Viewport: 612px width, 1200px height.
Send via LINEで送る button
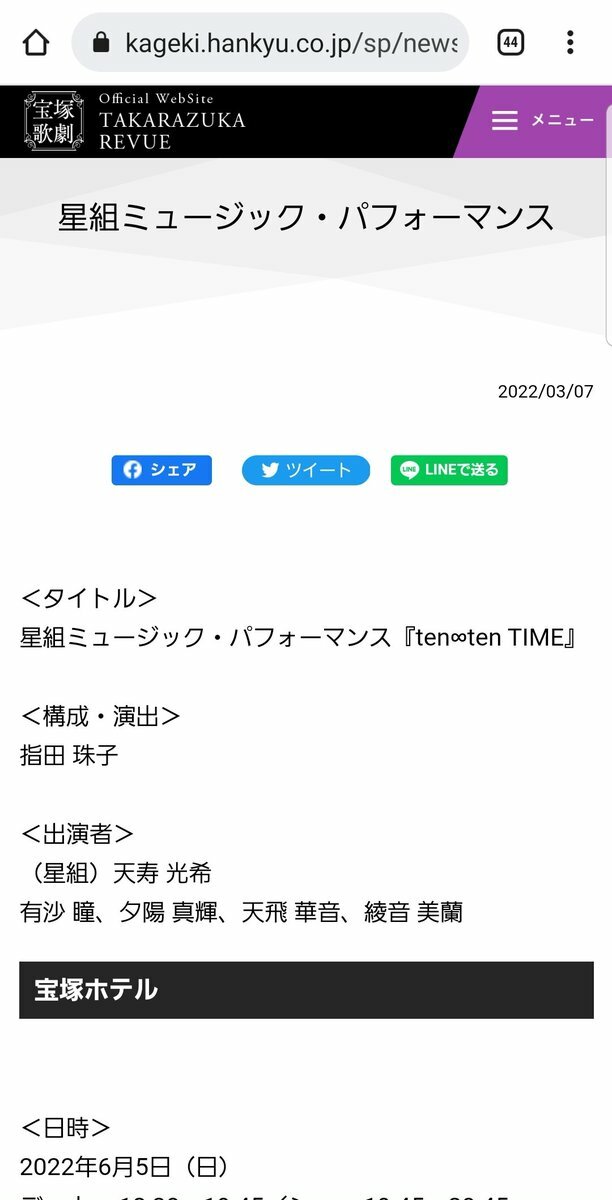(x=449, y=470)
